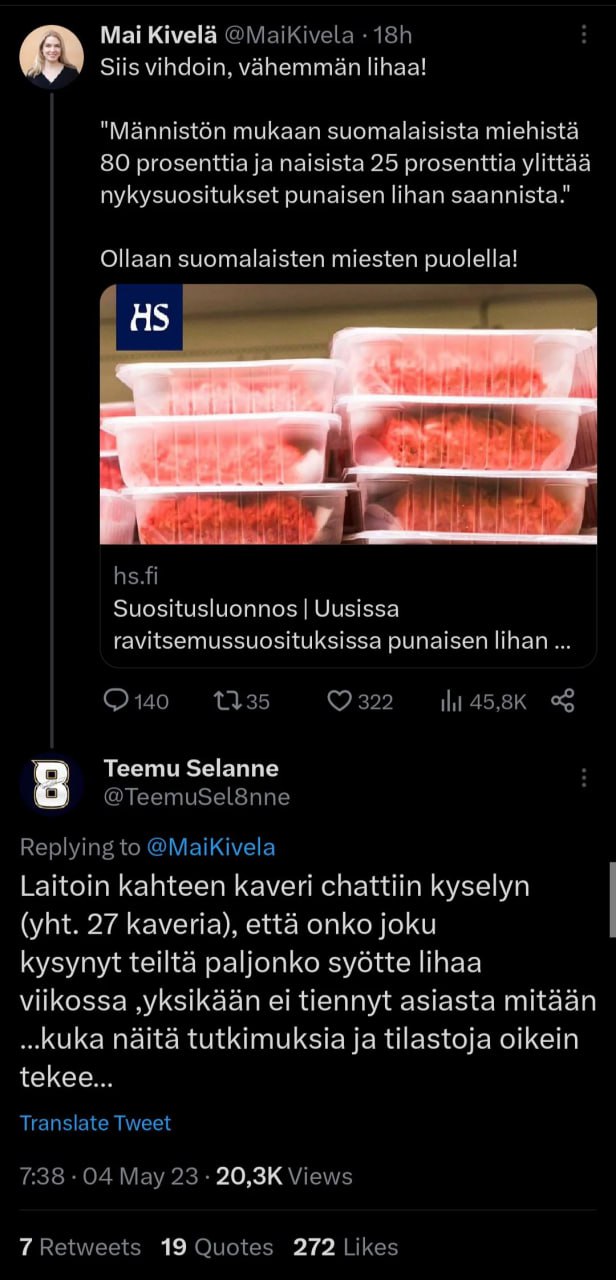This screenshot has height=1280, width=616.
Task: Share Mai Kivelä's tweet
Action: [563, 700]
